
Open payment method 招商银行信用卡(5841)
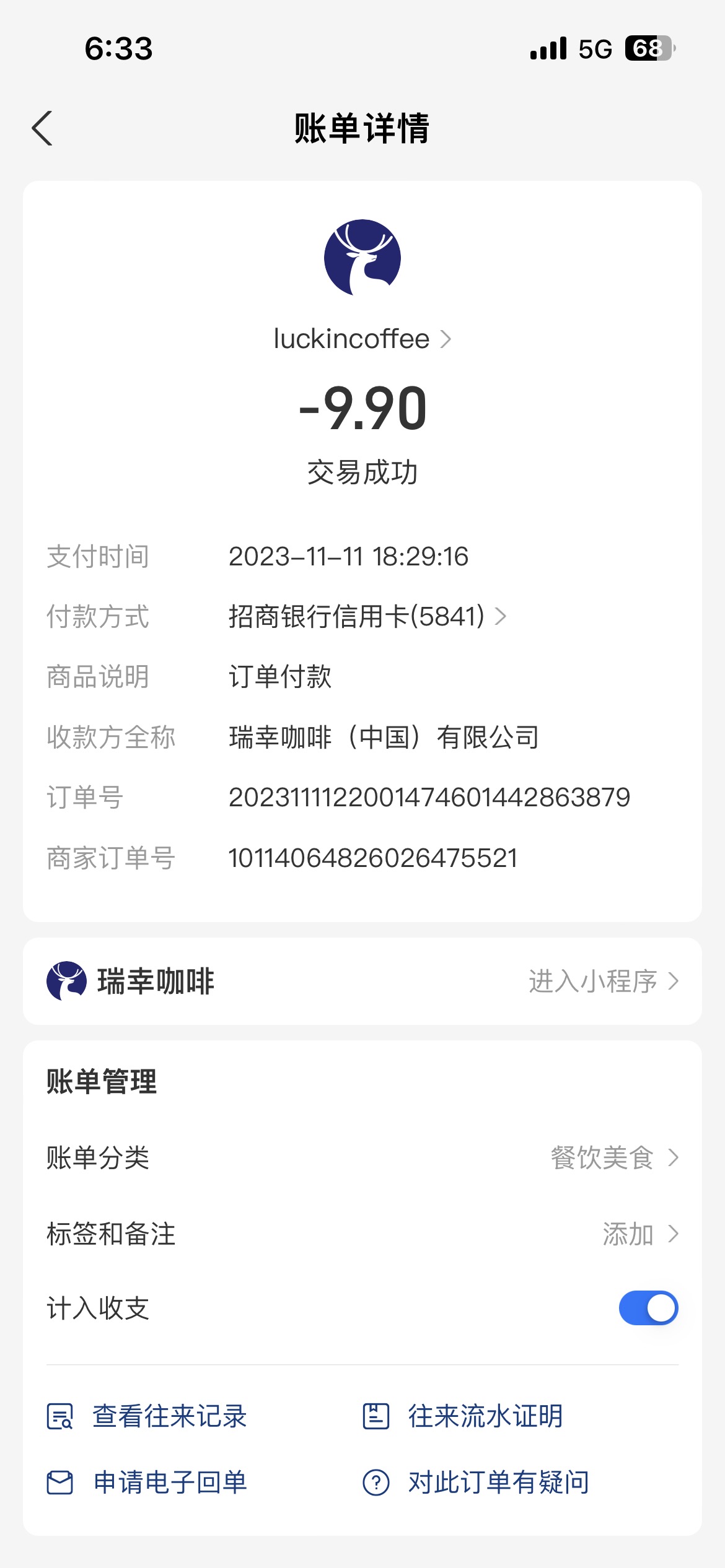(367, 616)
